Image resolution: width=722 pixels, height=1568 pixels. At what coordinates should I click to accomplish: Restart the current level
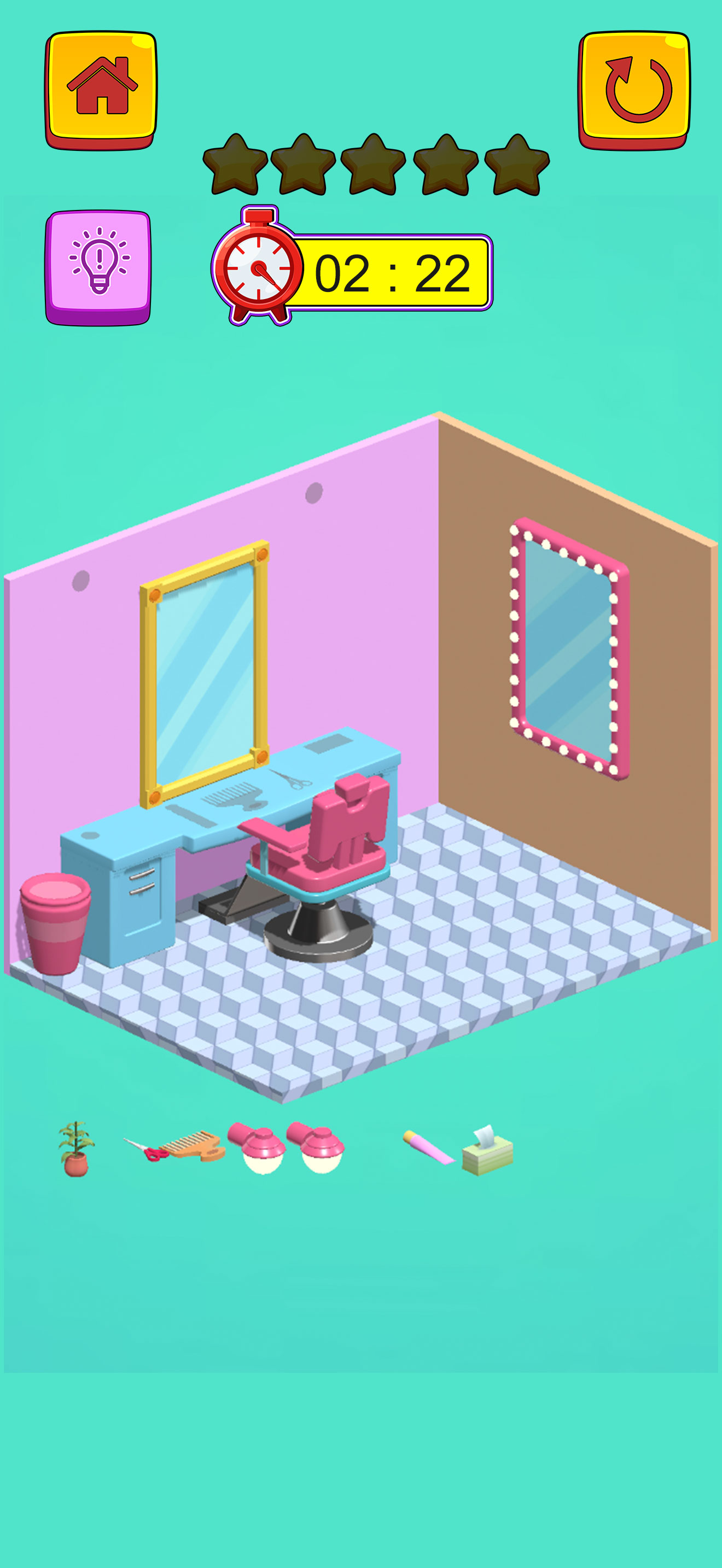pos(634,87)
